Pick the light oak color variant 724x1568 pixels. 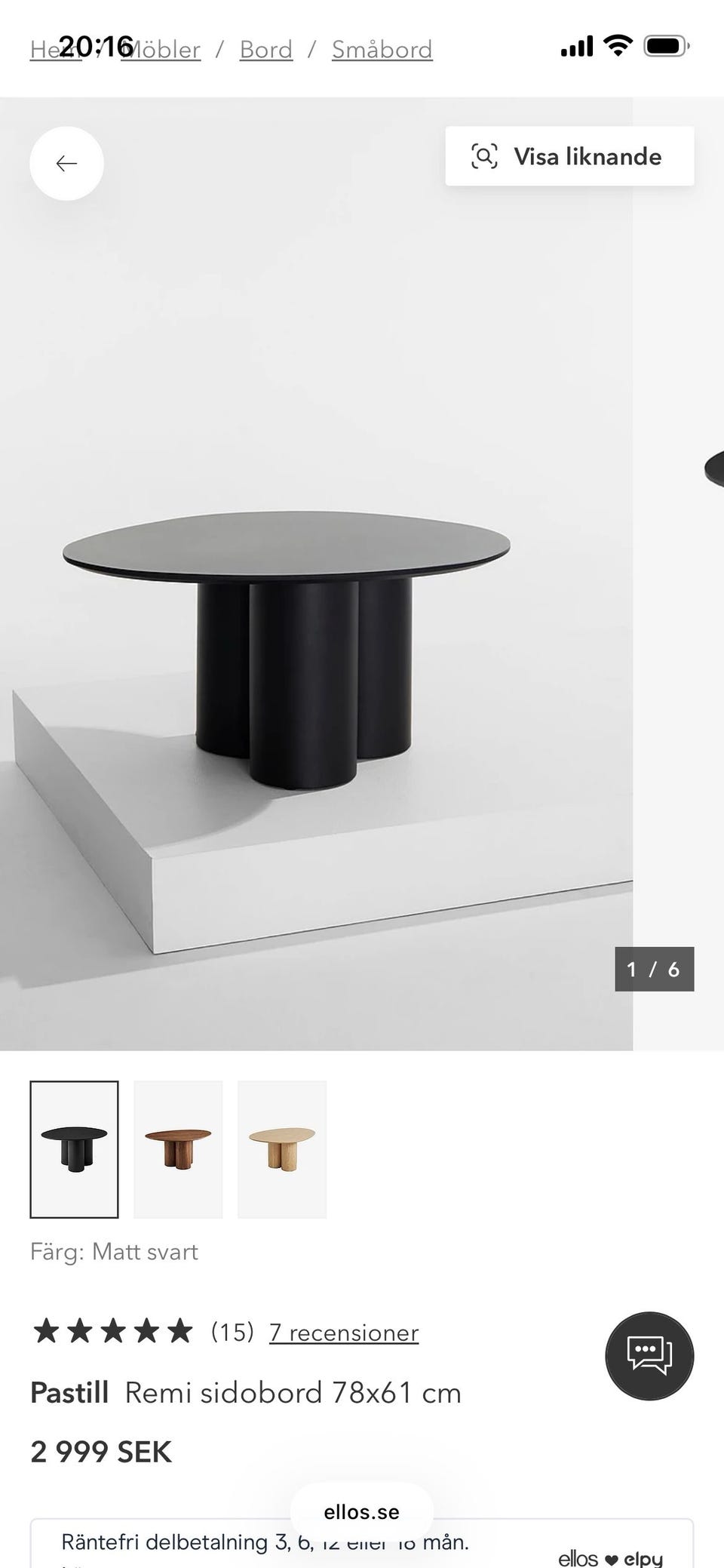click(x=282, y=1149)
